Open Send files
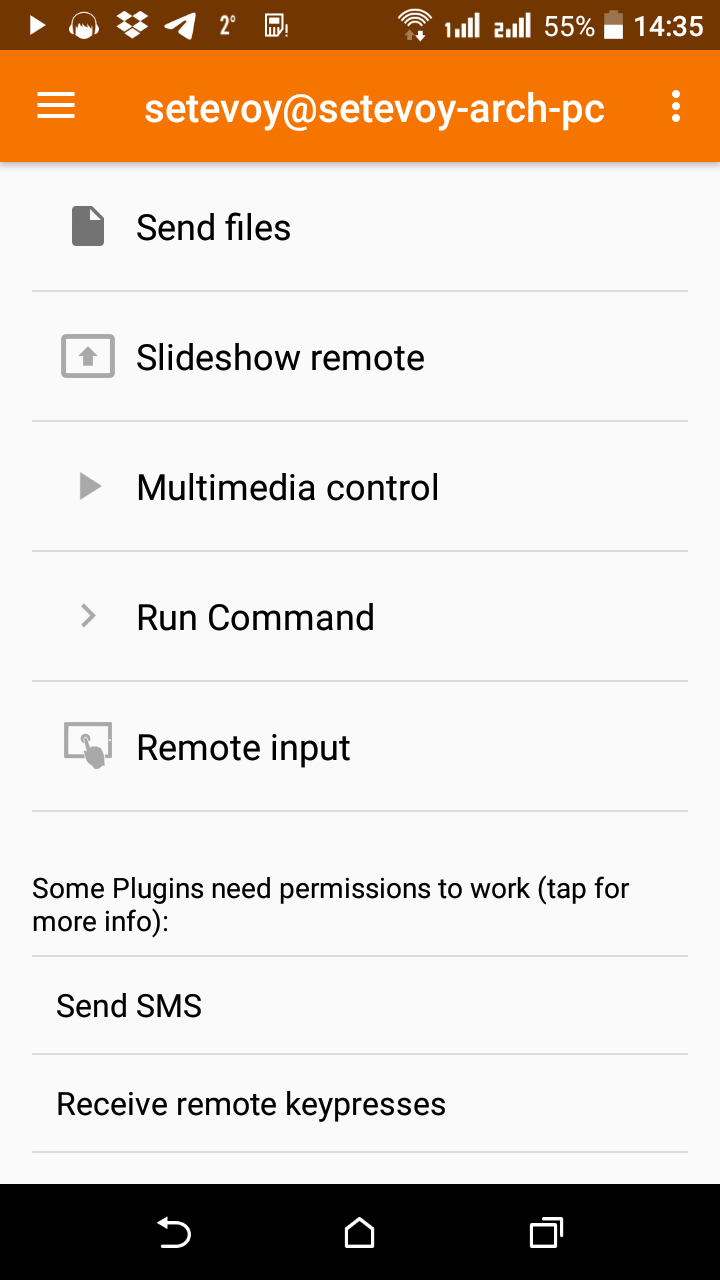The width and height of the screenshot is (720, 1280). click(360, 227)
